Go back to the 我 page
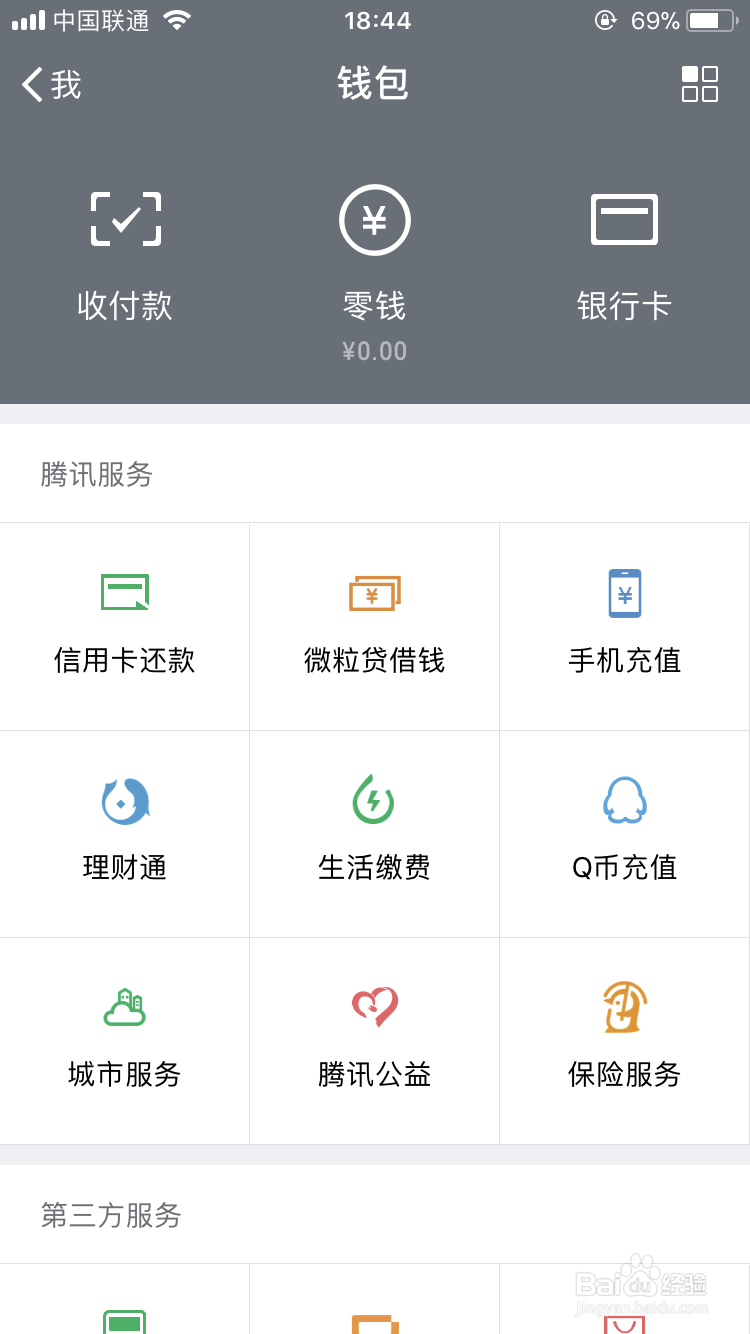 click(x=52, y=85)
